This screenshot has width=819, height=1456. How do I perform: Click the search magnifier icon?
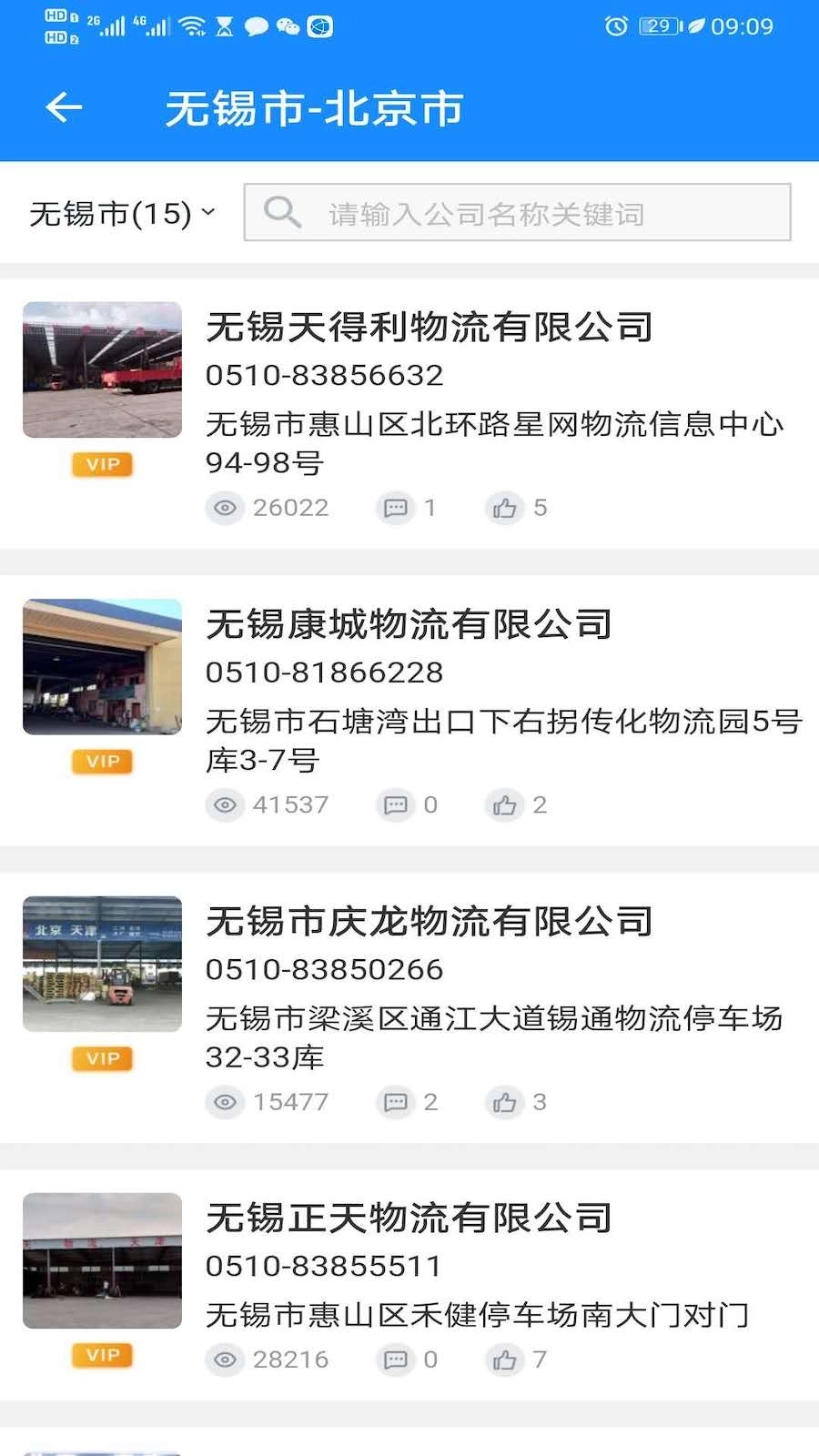(x=282, y=212)
